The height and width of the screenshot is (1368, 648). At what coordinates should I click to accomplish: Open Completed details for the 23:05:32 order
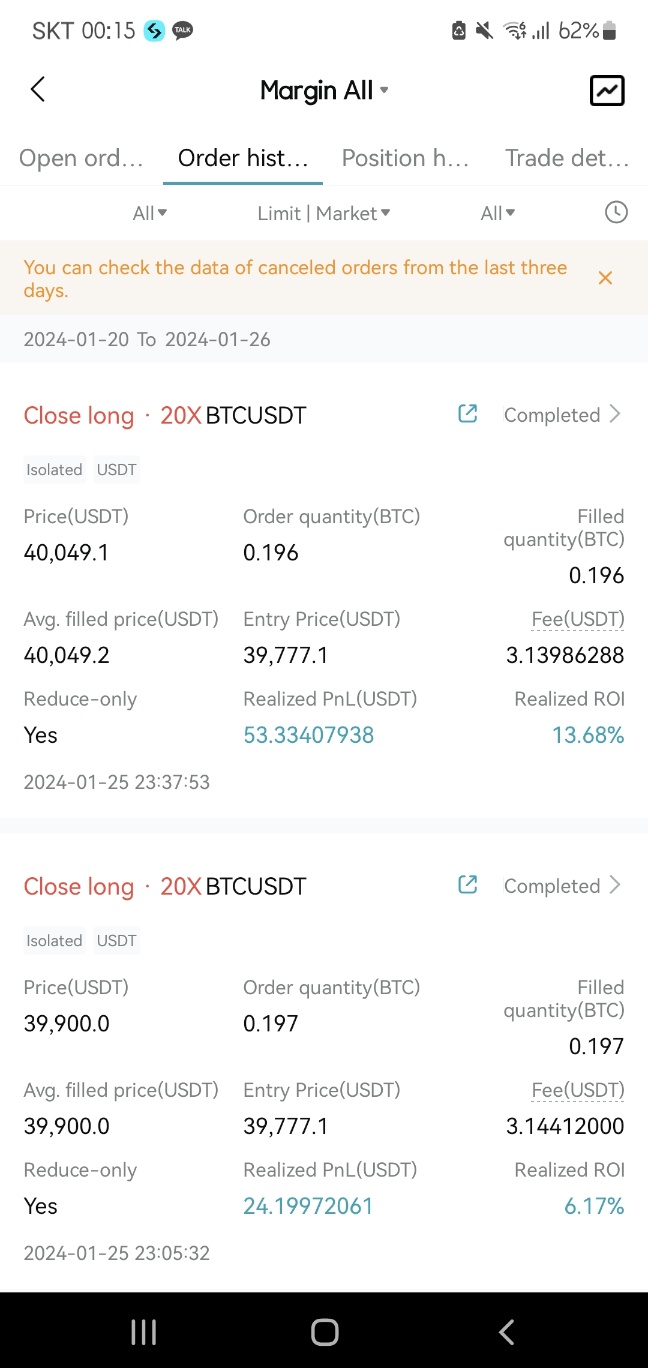point(562,886)
